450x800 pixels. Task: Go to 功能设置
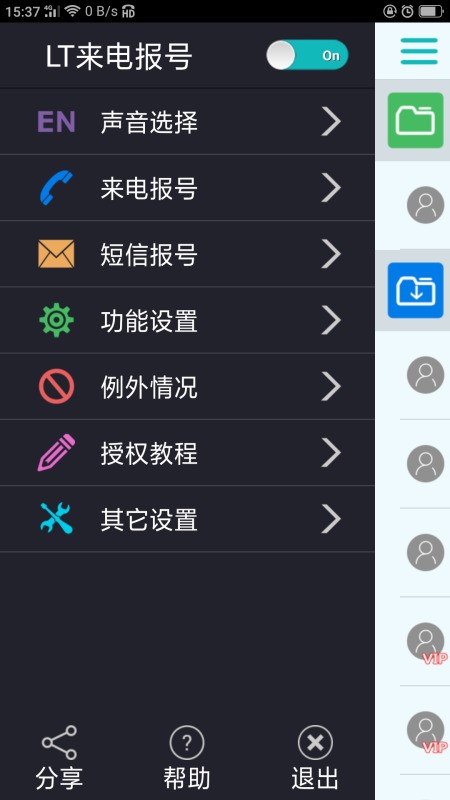click(x=187, y=320)
